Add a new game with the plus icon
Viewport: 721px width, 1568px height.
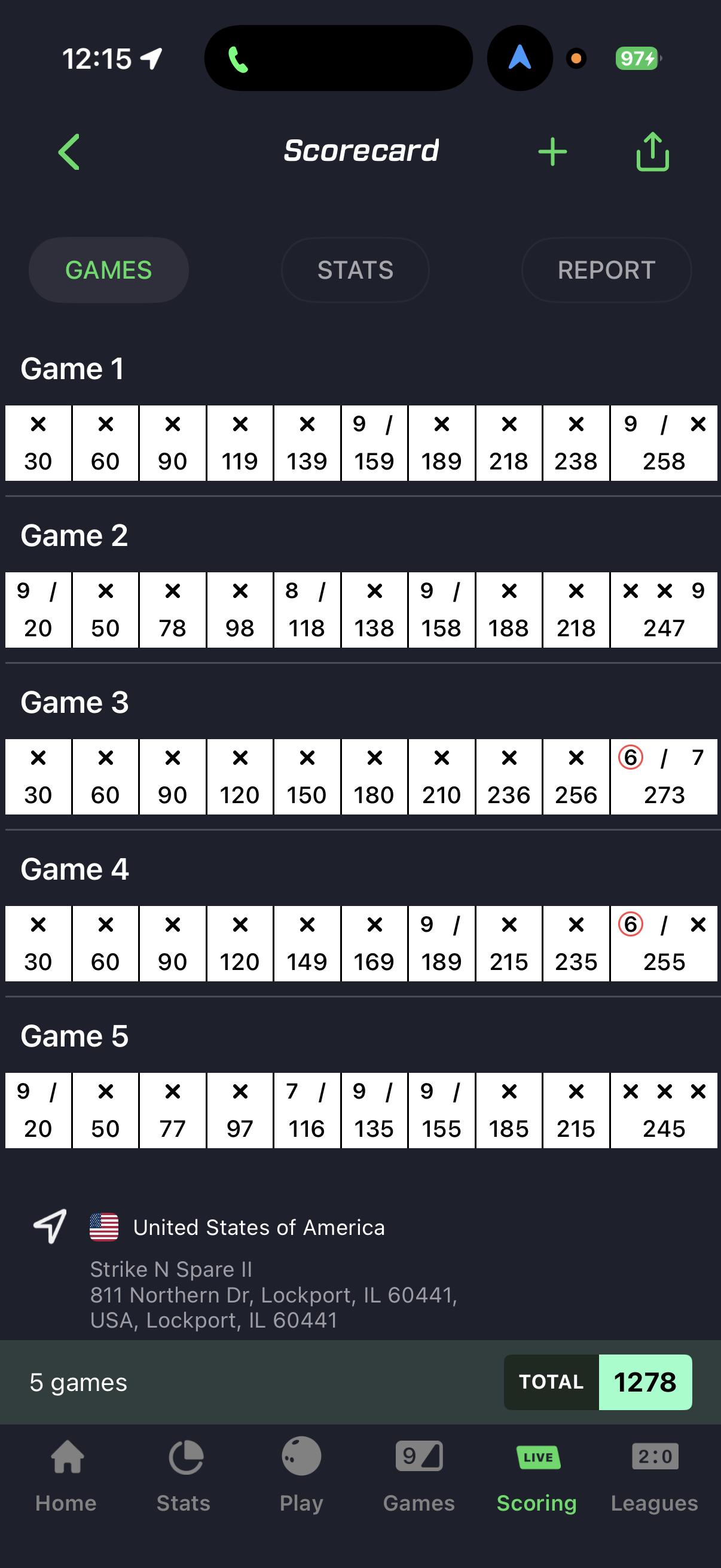[x=552, y=151]
